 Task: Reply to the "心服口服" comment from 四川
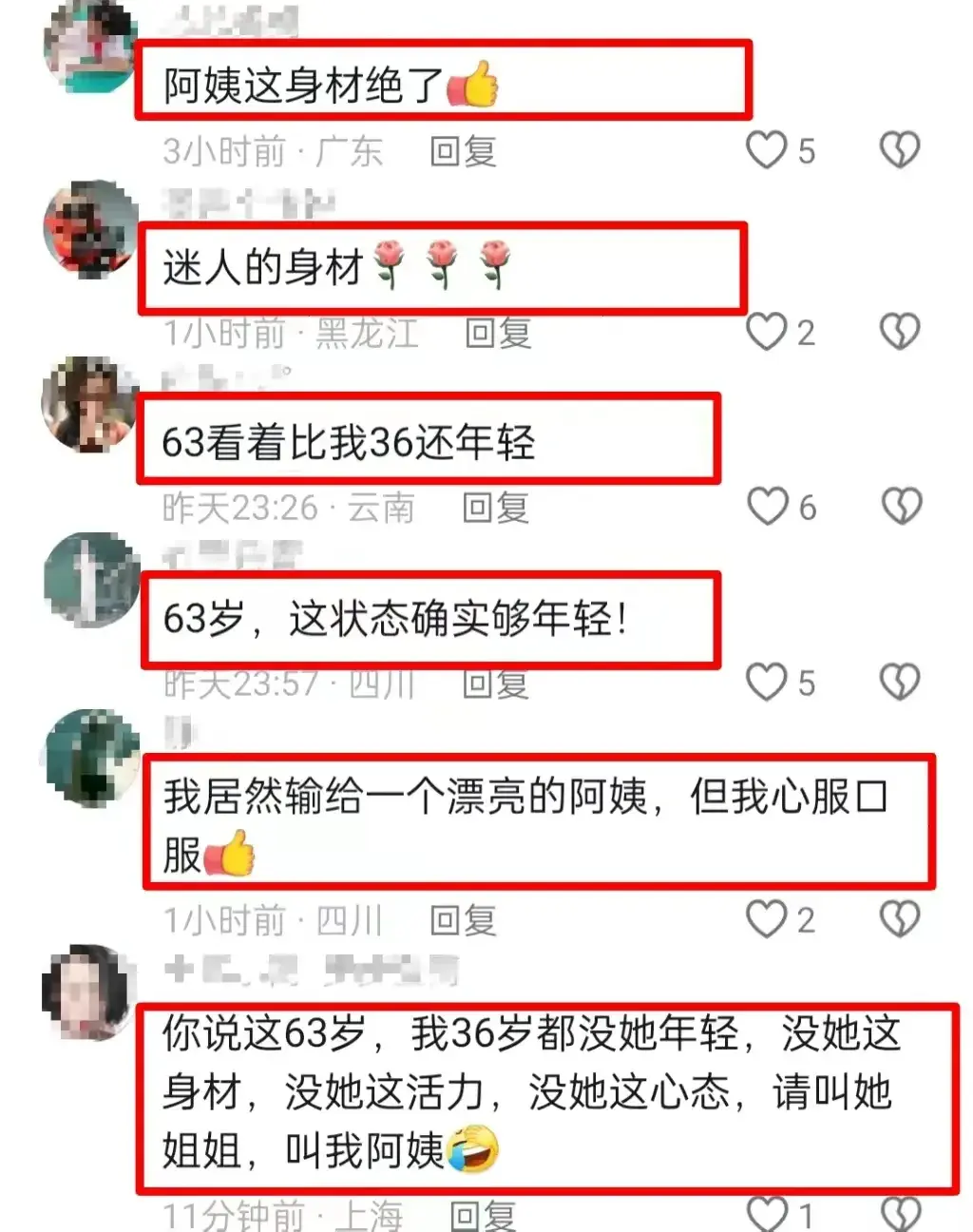pyautogui.click(x=463, y=920)
